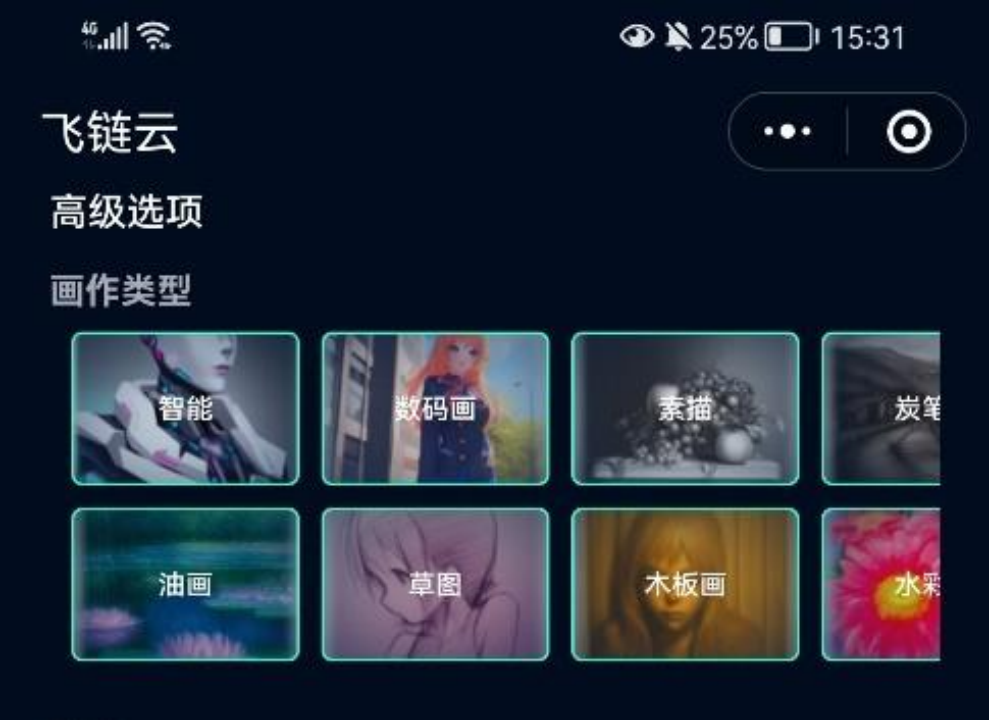This screenshot has height=720, width=989.
Task: Choose the 水彩 watercolor style tile
Action: click(882, 584)
